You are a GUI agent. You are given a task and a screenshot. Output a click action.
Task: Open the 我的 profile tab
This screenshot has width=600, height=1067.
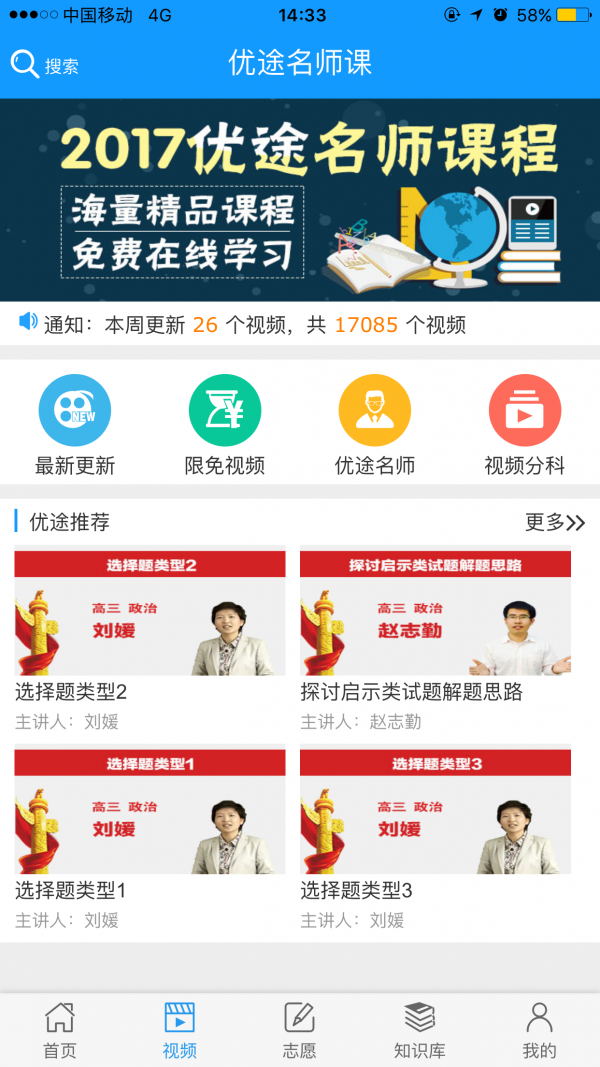[x=540, y=1030]
